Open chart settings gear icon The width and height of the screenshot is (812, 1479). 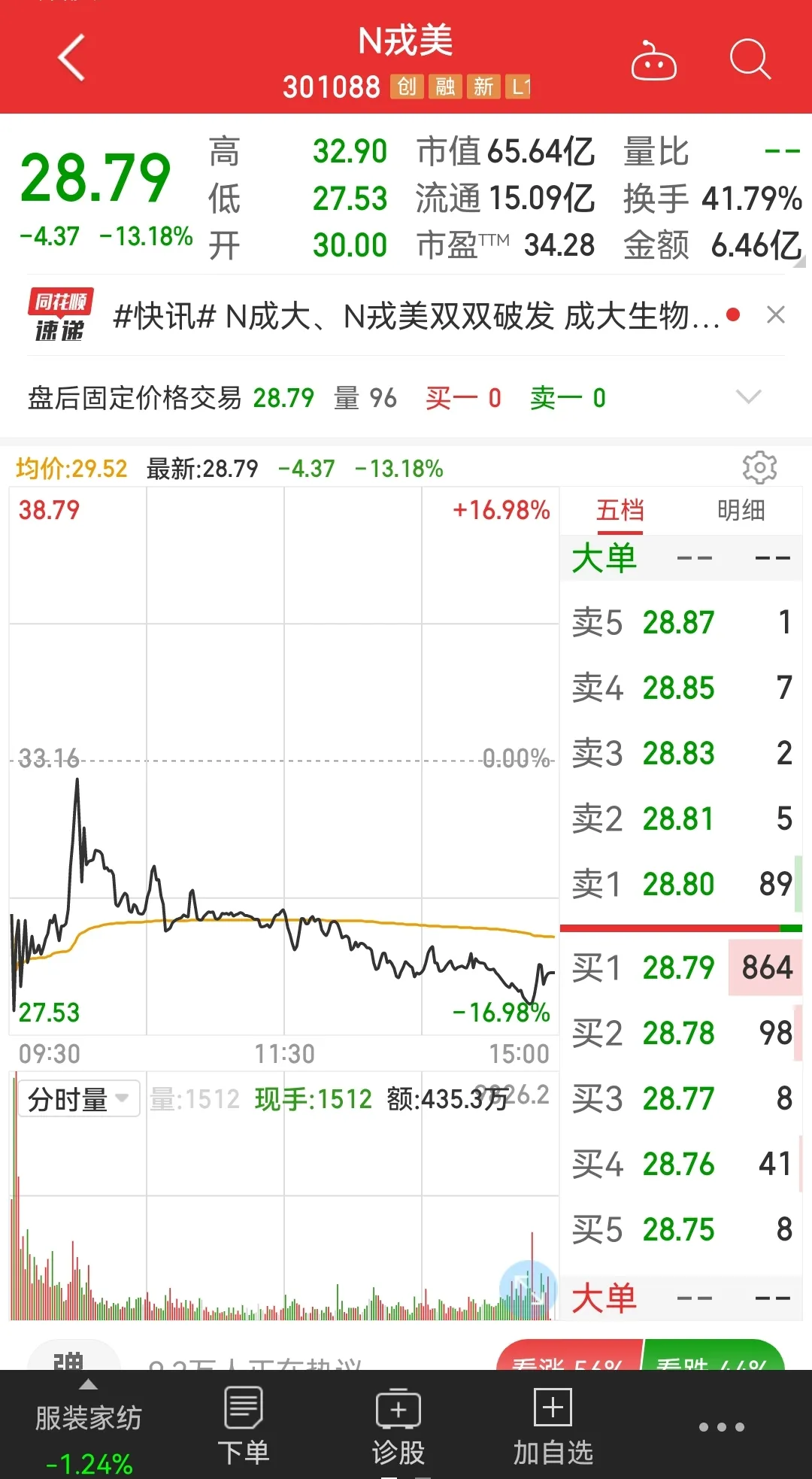point(759,468)
